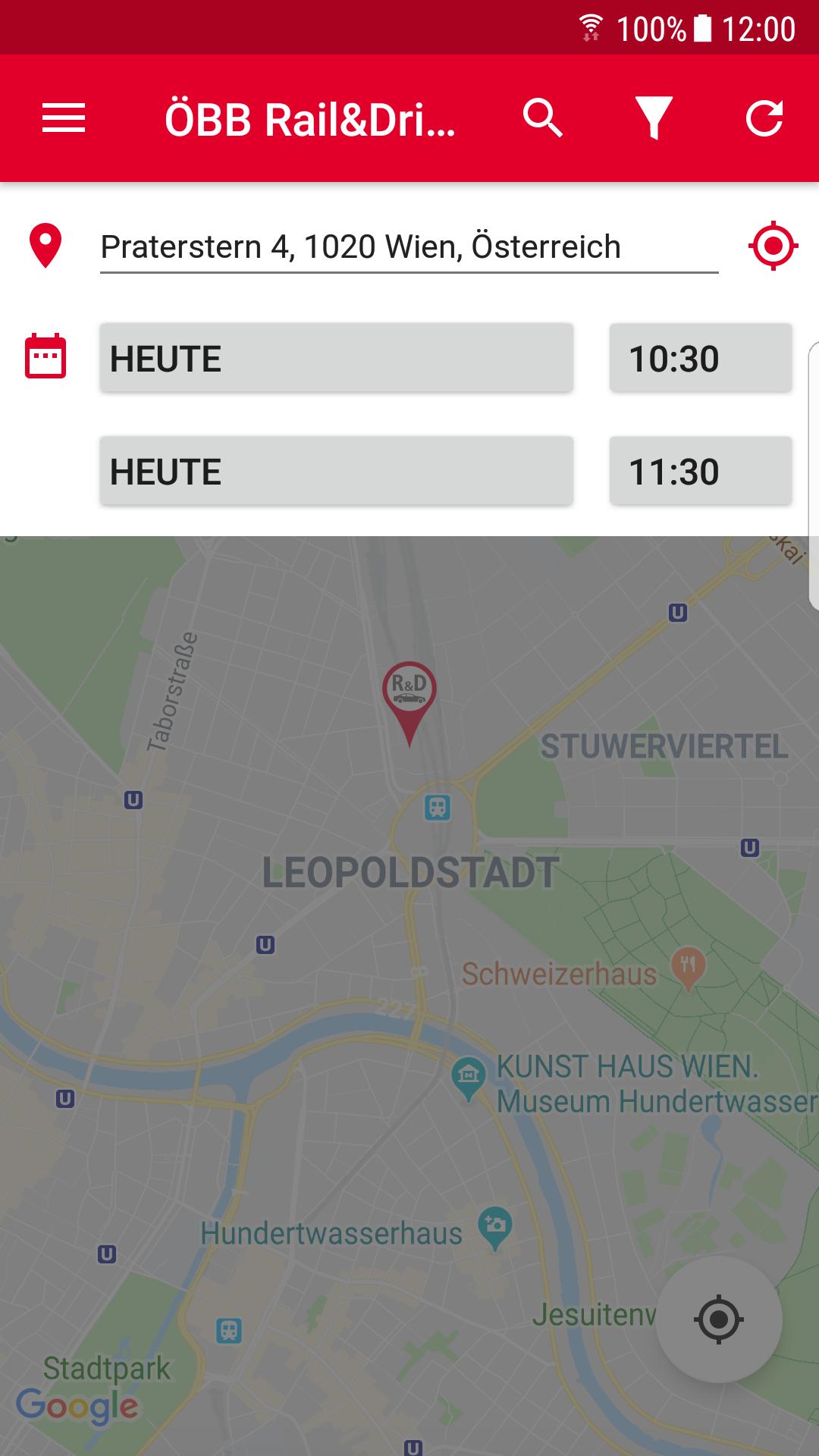Change the end date next to 11:30
This screenshot has width=819, height=1456.
tap(337, 471)
